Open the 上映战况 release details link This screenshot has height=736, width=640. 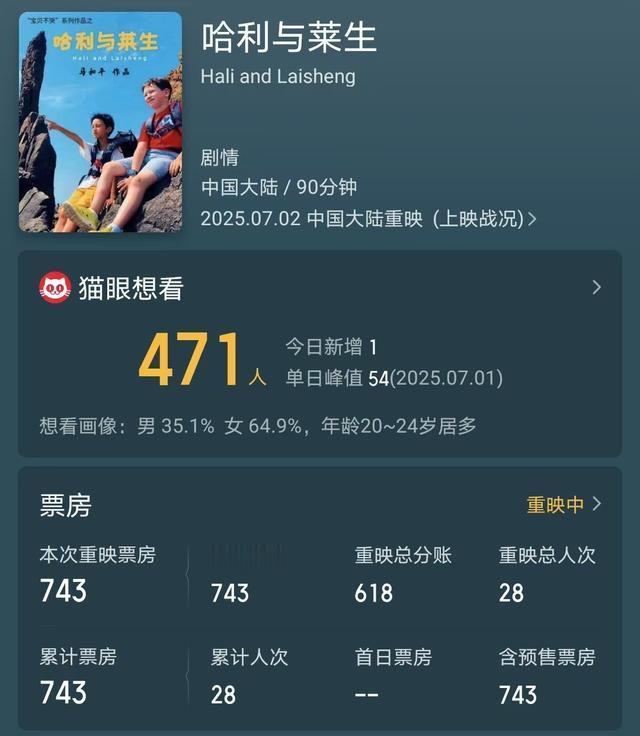(x=485, y=219)
